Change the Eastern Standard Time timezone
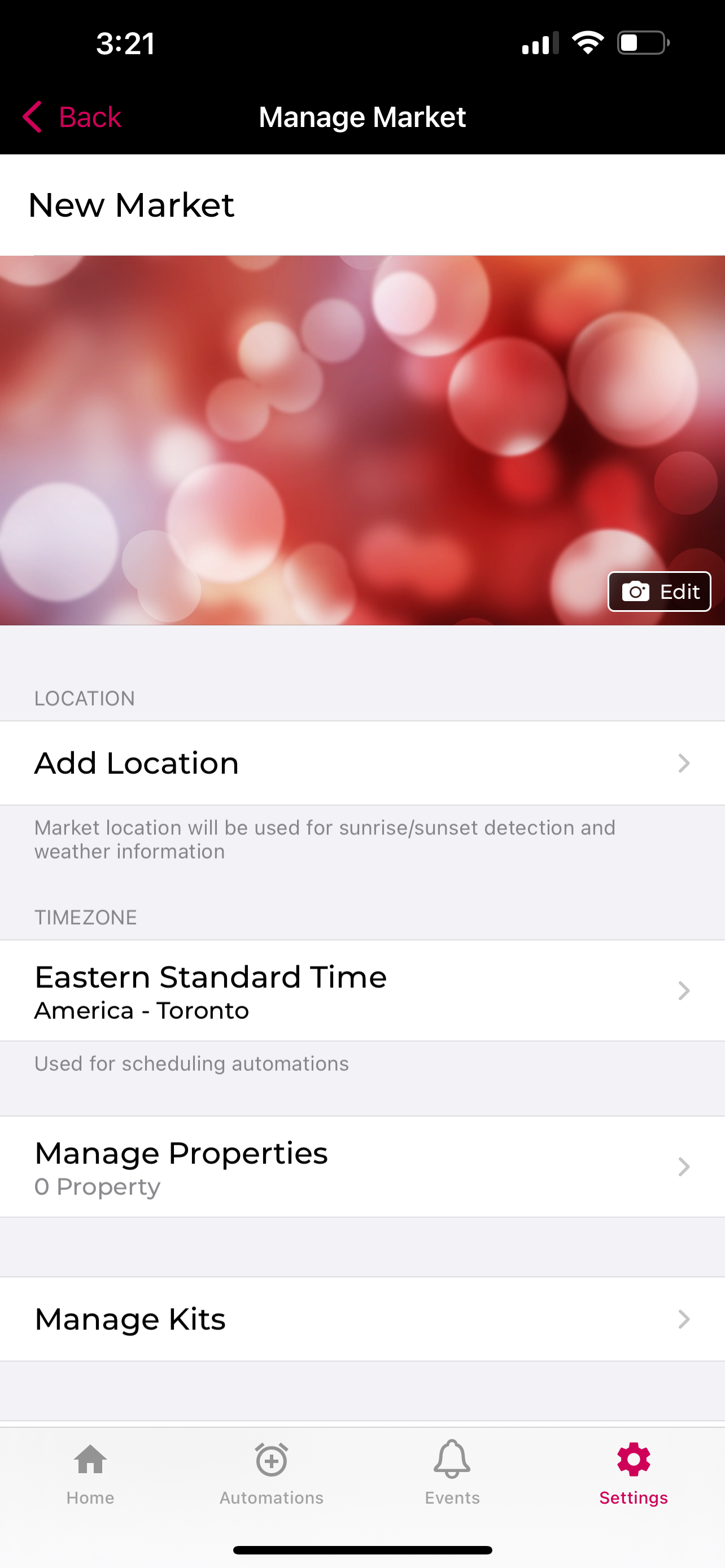 pyautogui.click(x=362, y=991)
